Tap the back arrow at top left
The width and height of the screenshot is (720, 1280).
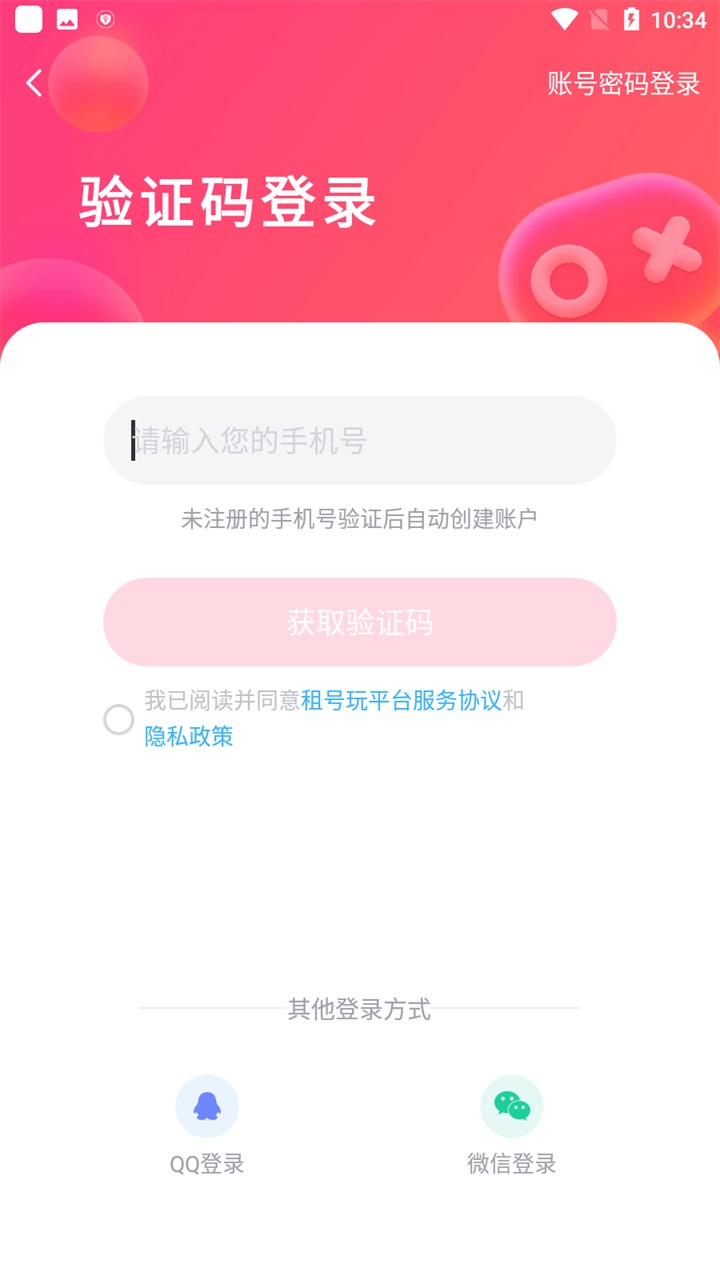coord(32,84)
